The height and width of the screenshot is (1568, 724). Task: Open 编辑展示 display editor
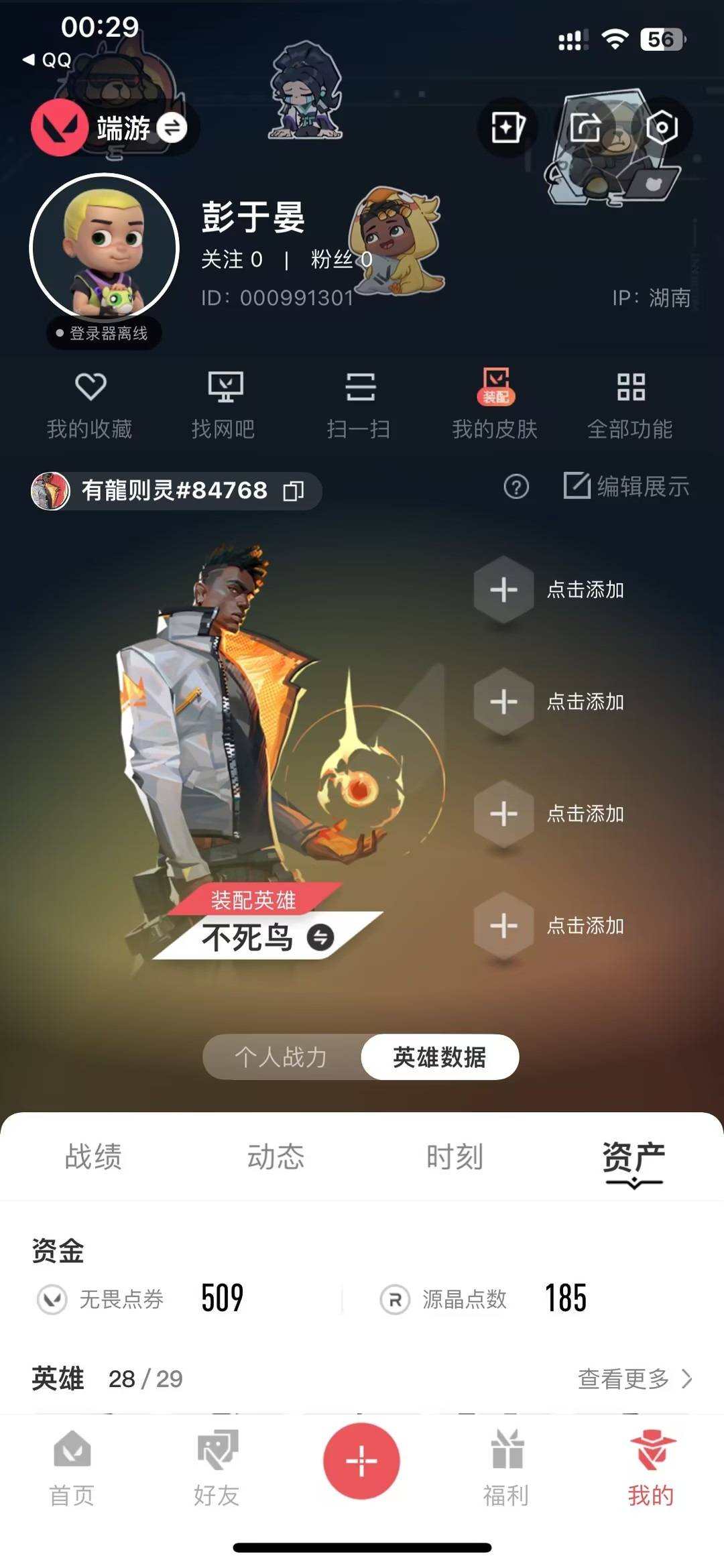pos(627,487)
